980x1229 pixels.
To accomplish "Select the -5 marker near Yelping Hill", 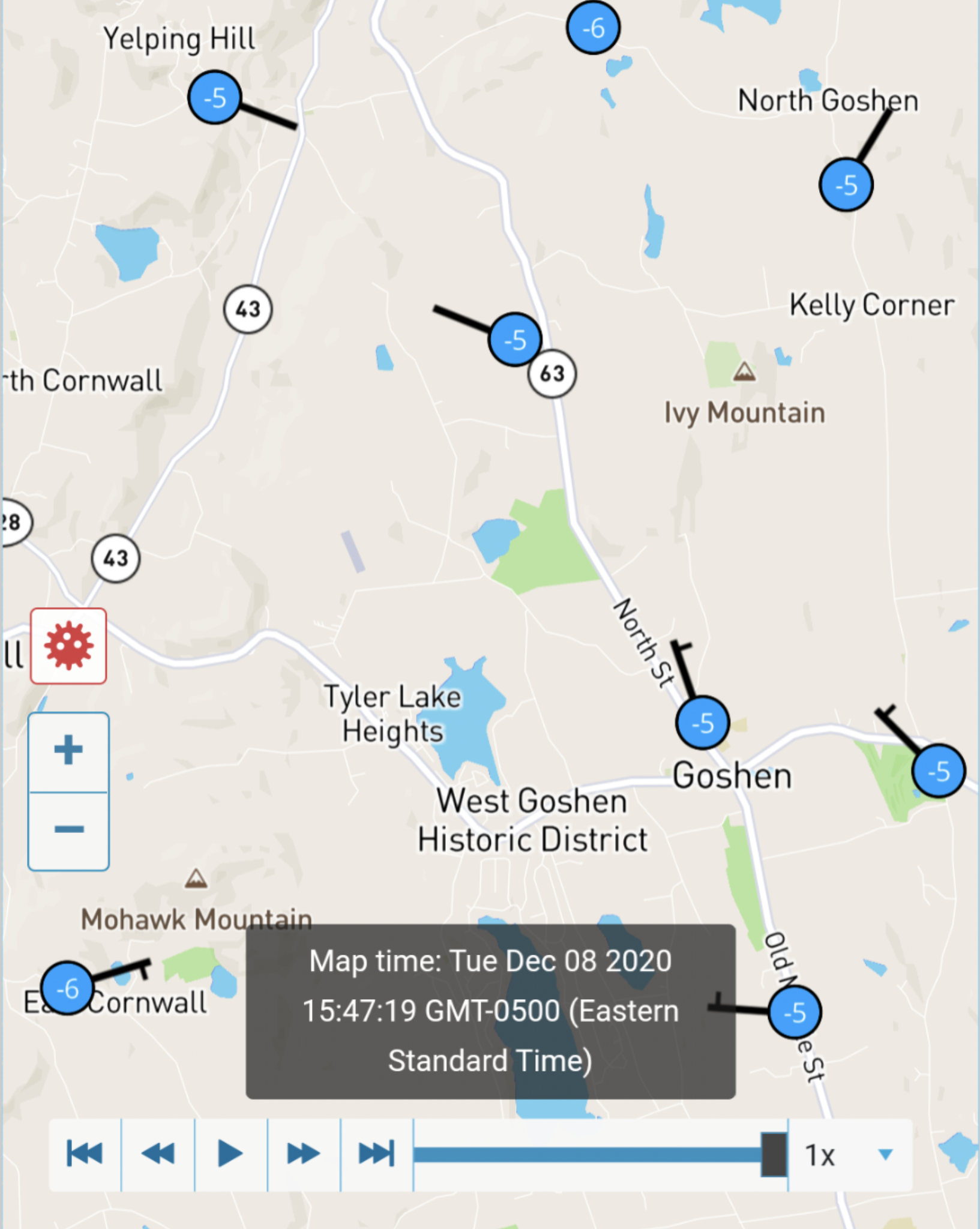I will point(215,98).
